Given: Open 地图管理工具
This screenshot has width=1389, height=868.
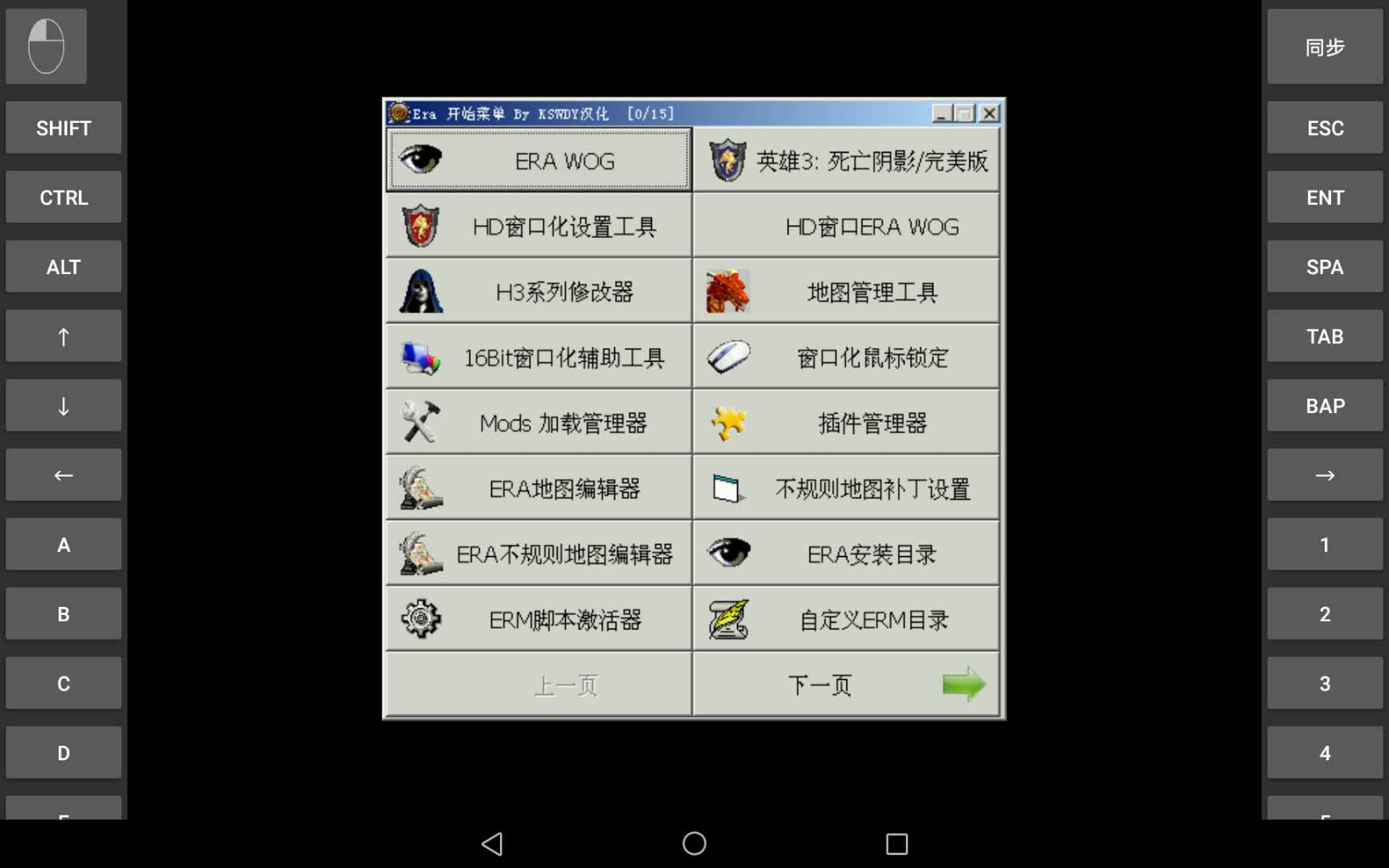Looking at the screenshot, I should tap(846, 292).
